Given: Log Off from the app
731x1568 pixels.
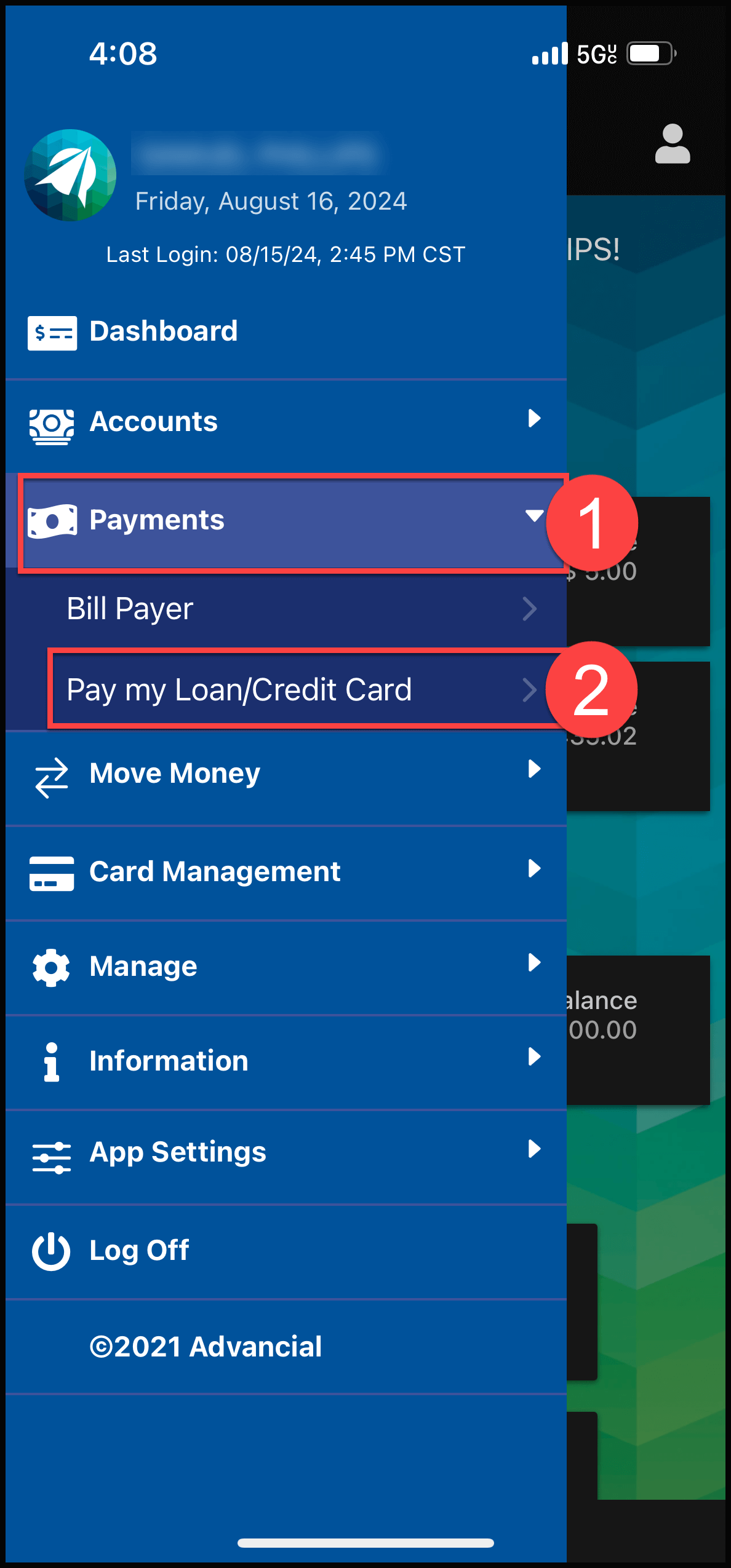Looking at the screenshot, I should pos(139,1251).
